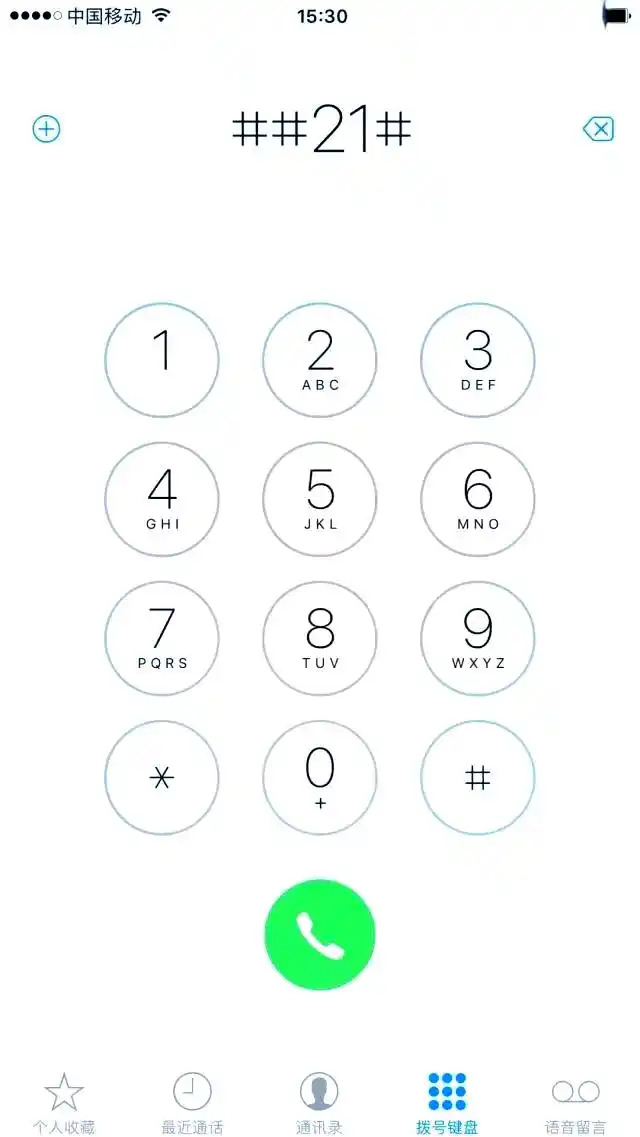The height and width of the screenshot is (1137, 640).
Task: Enter digit 0 on the keypad
Action: 320,778
